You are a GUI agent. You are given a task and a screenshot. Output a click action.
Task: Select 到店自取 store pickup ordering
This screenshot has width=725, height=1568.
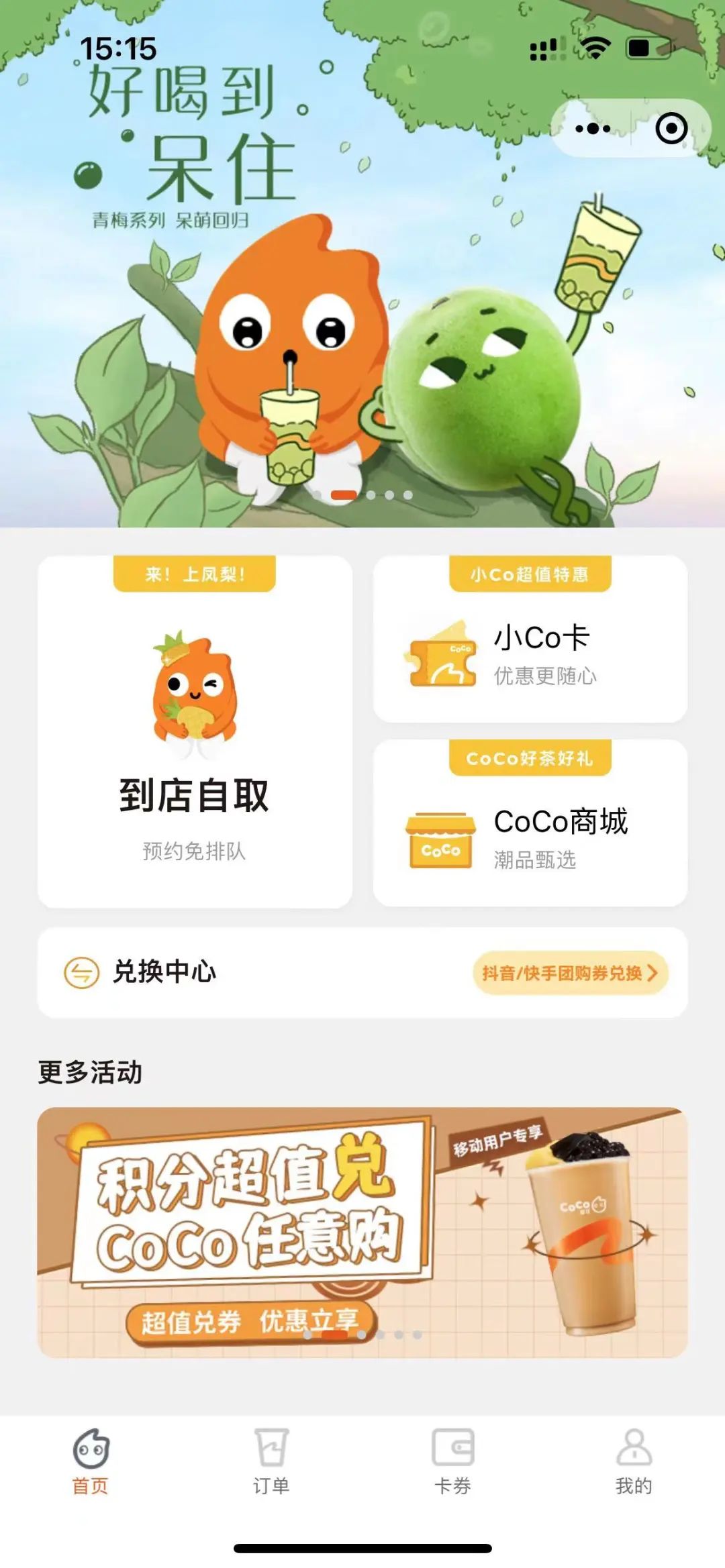[x=195, y=731]
